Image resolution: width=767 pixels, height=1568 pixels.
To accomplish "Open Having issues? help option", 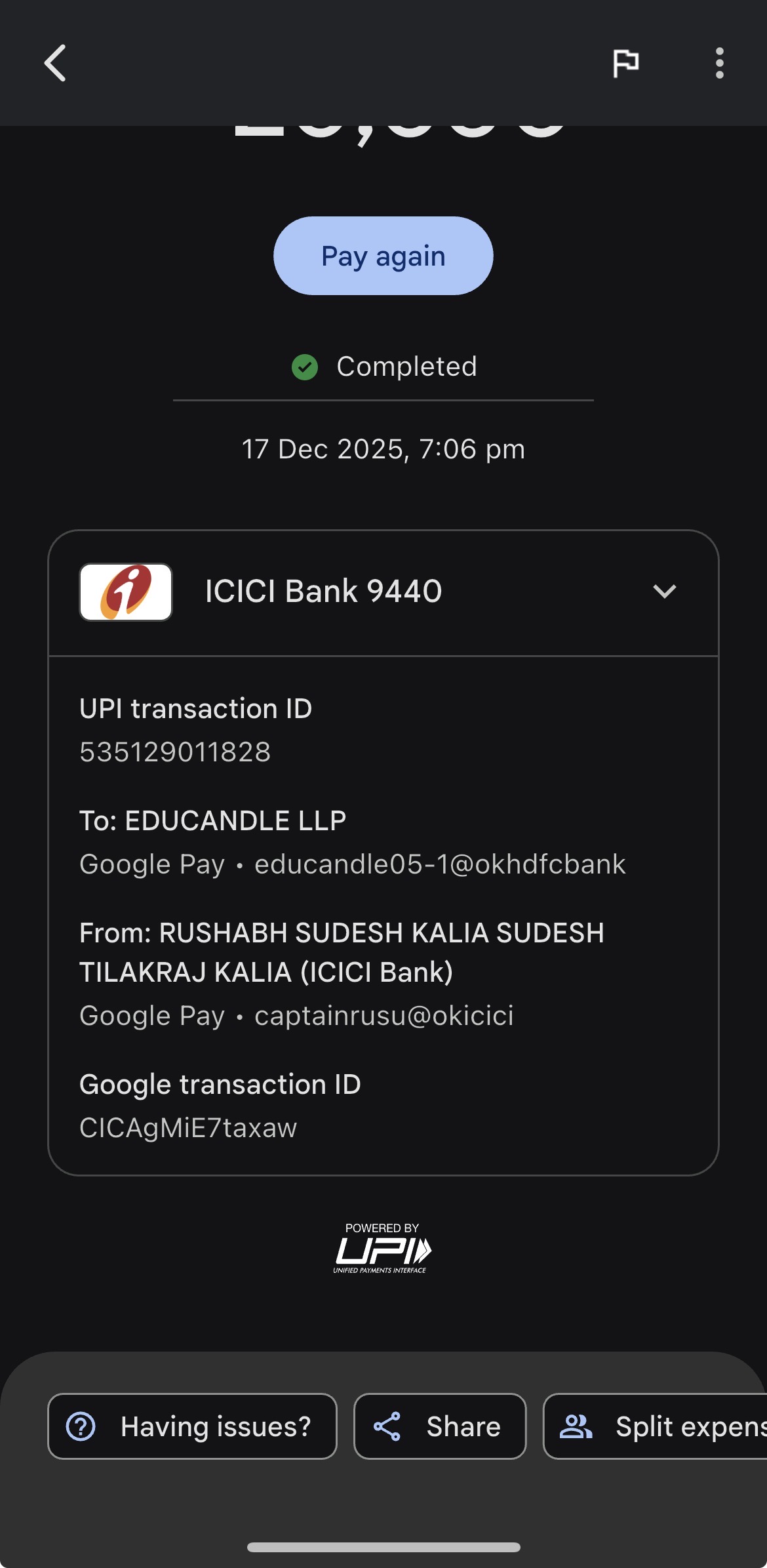I will click(x=192, y=1426).
